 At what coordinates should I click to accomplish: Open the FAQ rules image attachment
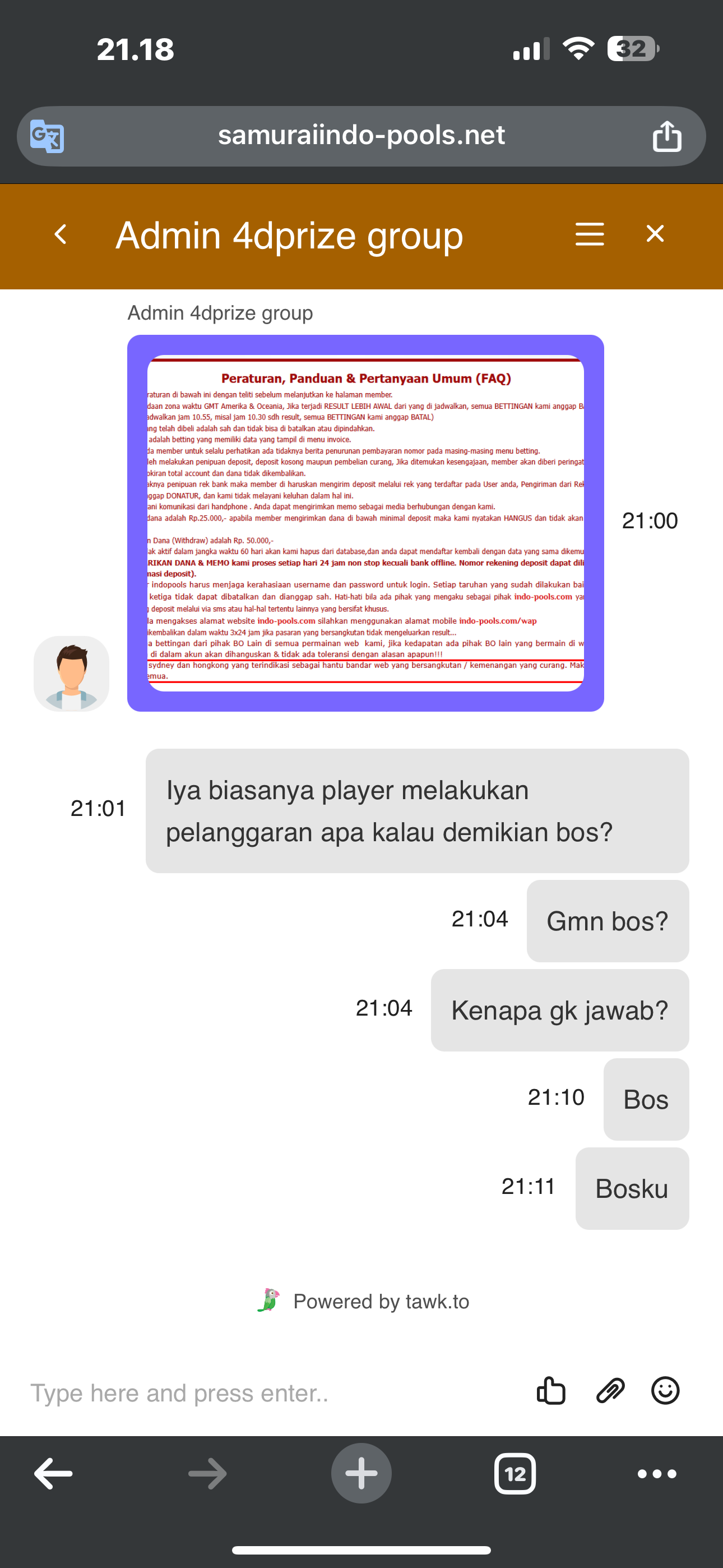coord(365,523)
